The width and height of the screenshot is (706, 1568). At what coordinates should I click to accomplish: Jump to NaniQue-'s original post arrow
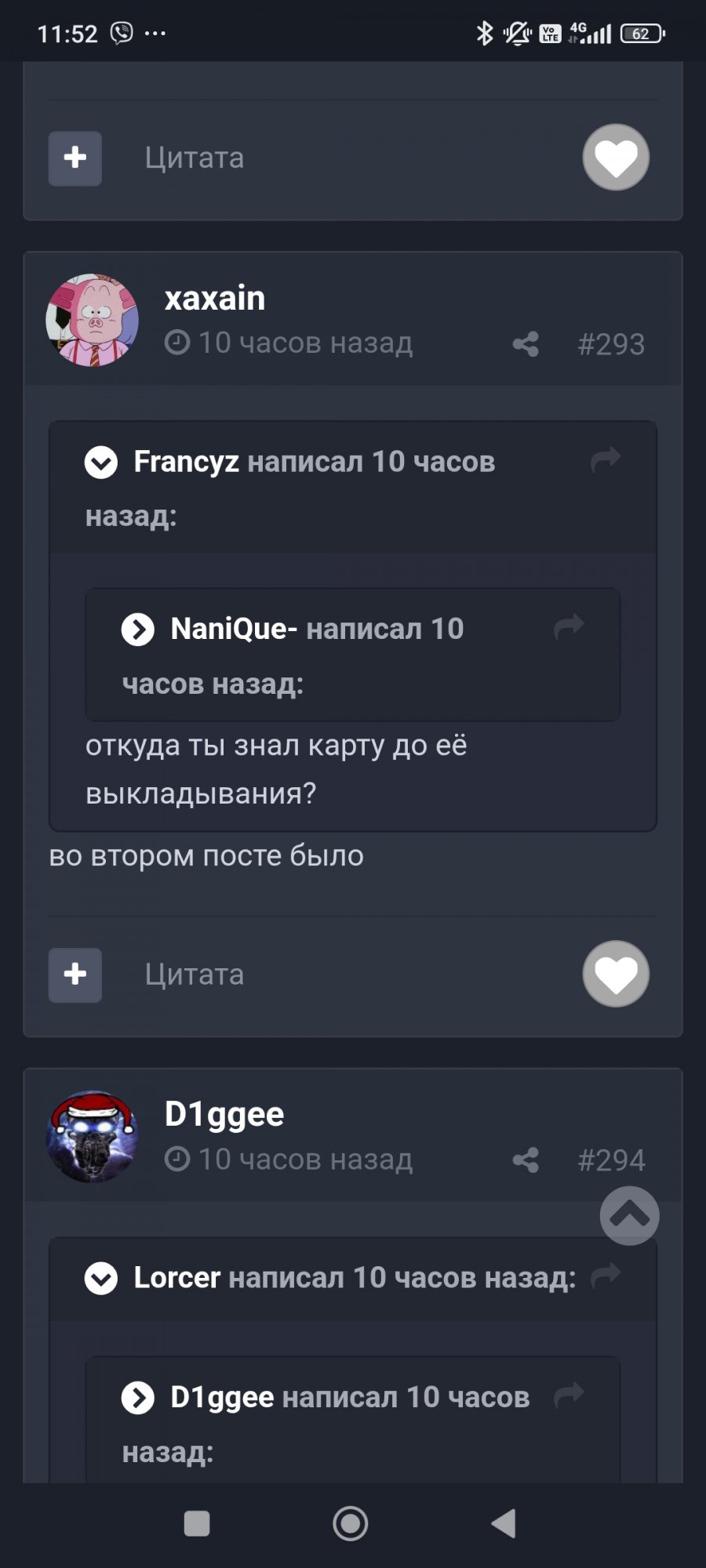[x=569, y=626]
